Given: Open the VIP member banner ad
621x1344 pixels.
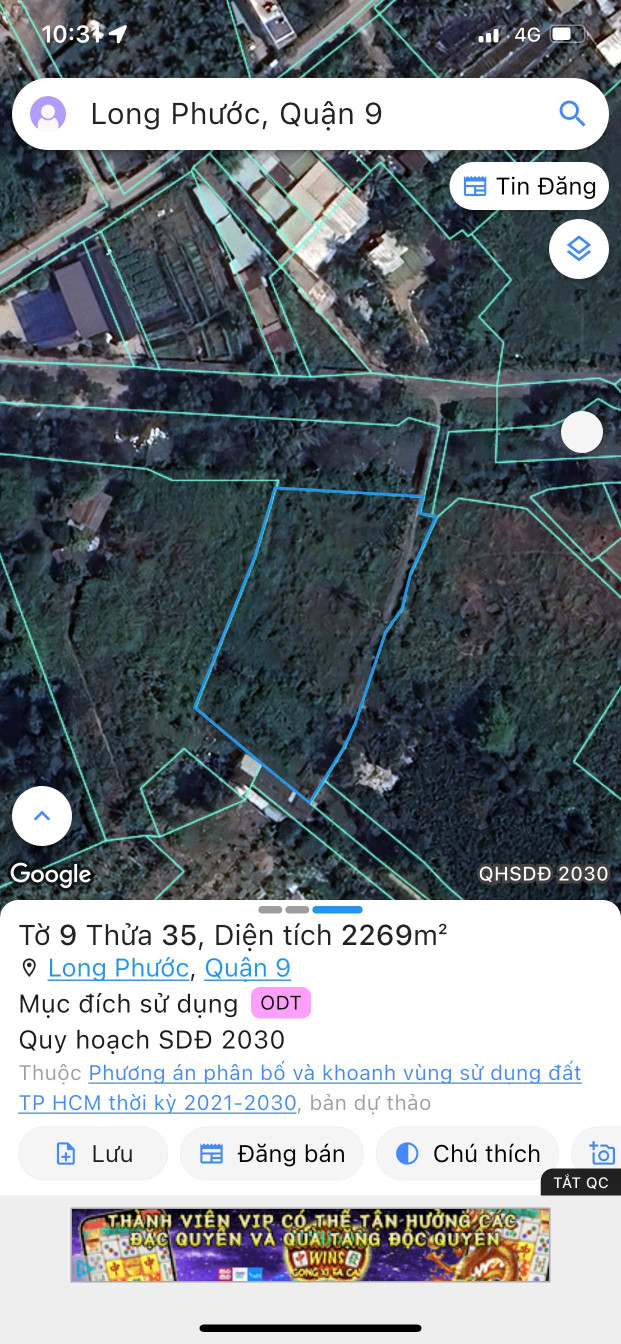Looking at the screenshot, I should pyautogui.click(x=310, y=1245).
